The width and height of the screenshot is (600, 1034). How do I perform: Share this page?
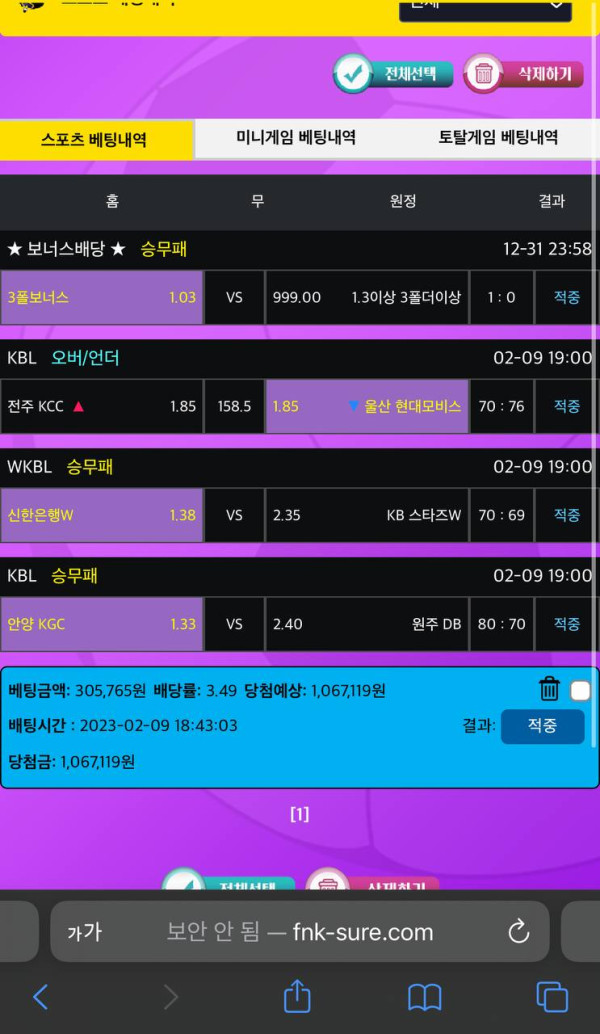(297, 996)
